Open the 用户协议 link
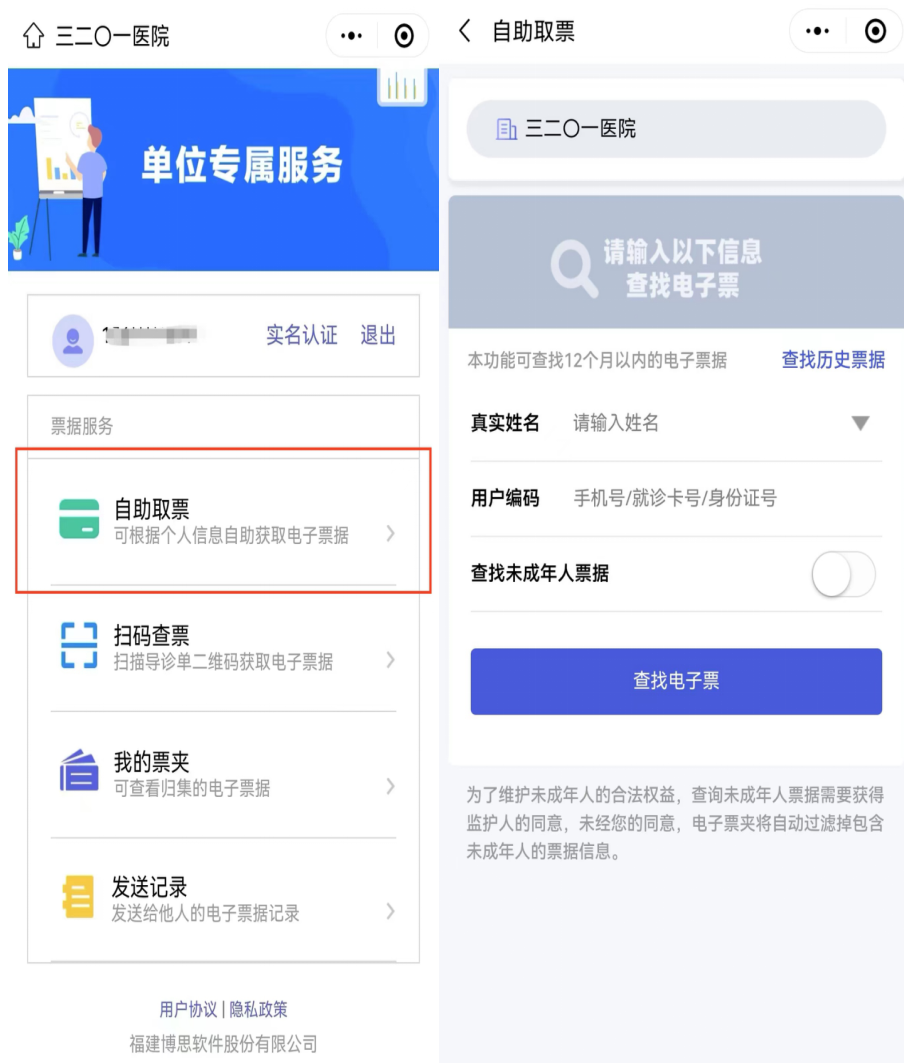Image resolution: width=904 pixels, height=1063 pixels. pos(188,1009)
